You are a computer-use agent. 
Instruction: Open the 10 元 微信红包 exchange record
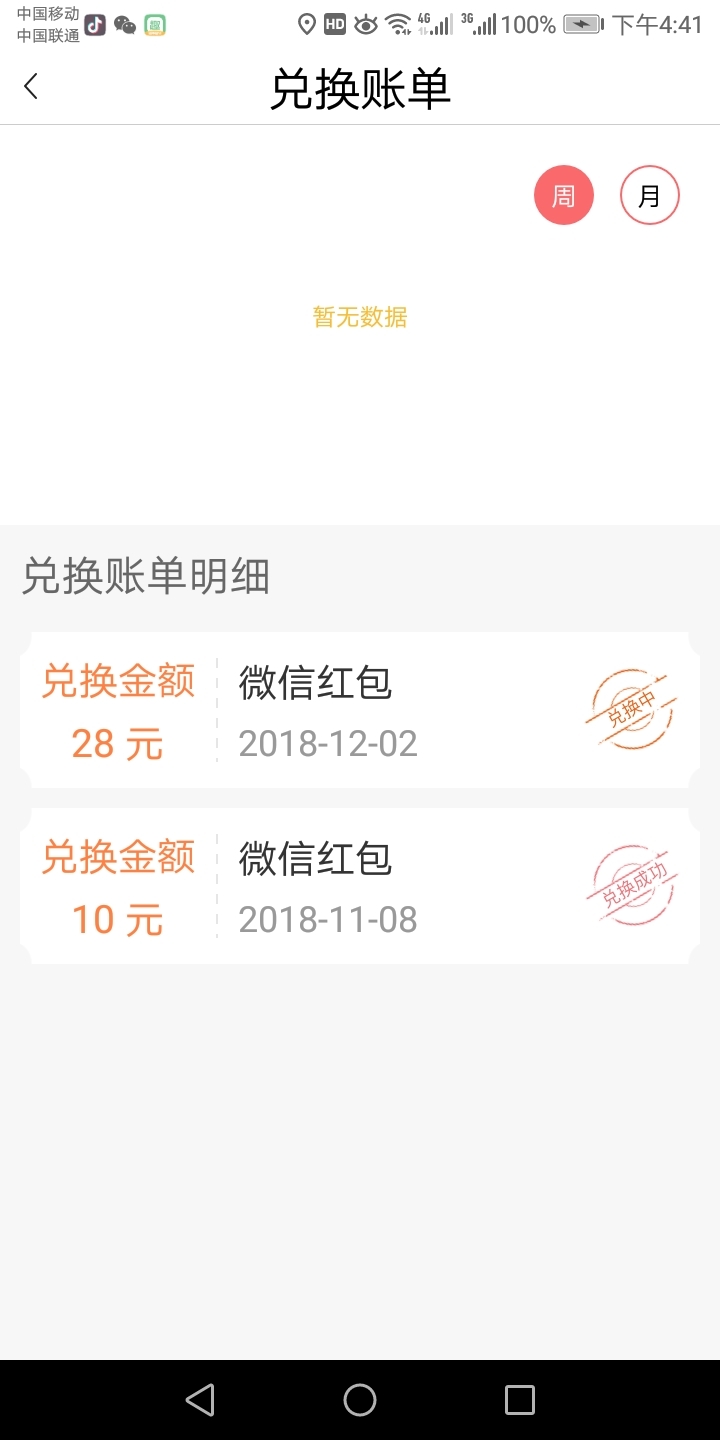pyautogui.click(x=360, y=887)
